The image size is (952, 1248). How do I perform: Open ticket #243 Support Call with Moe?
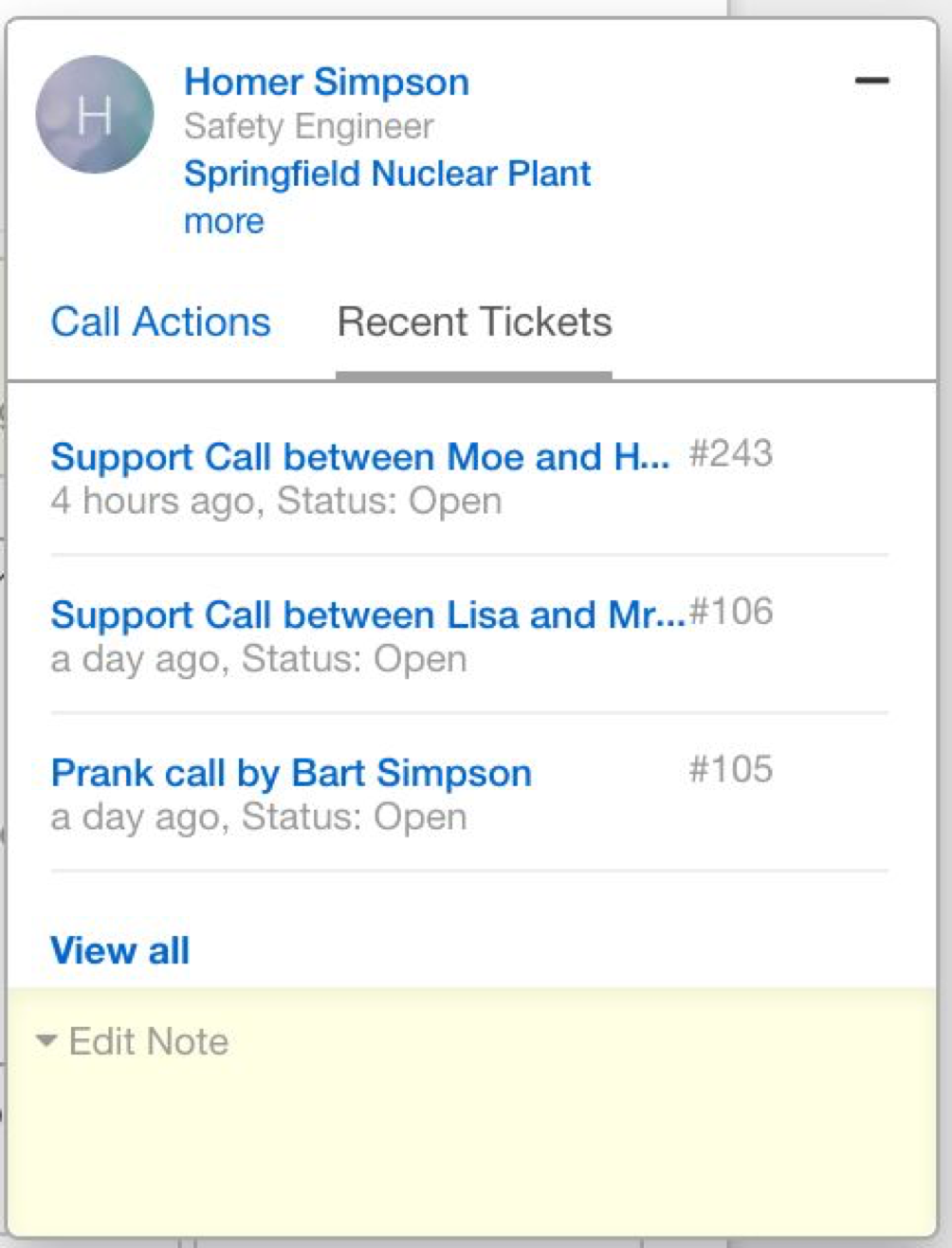[359, 457]
